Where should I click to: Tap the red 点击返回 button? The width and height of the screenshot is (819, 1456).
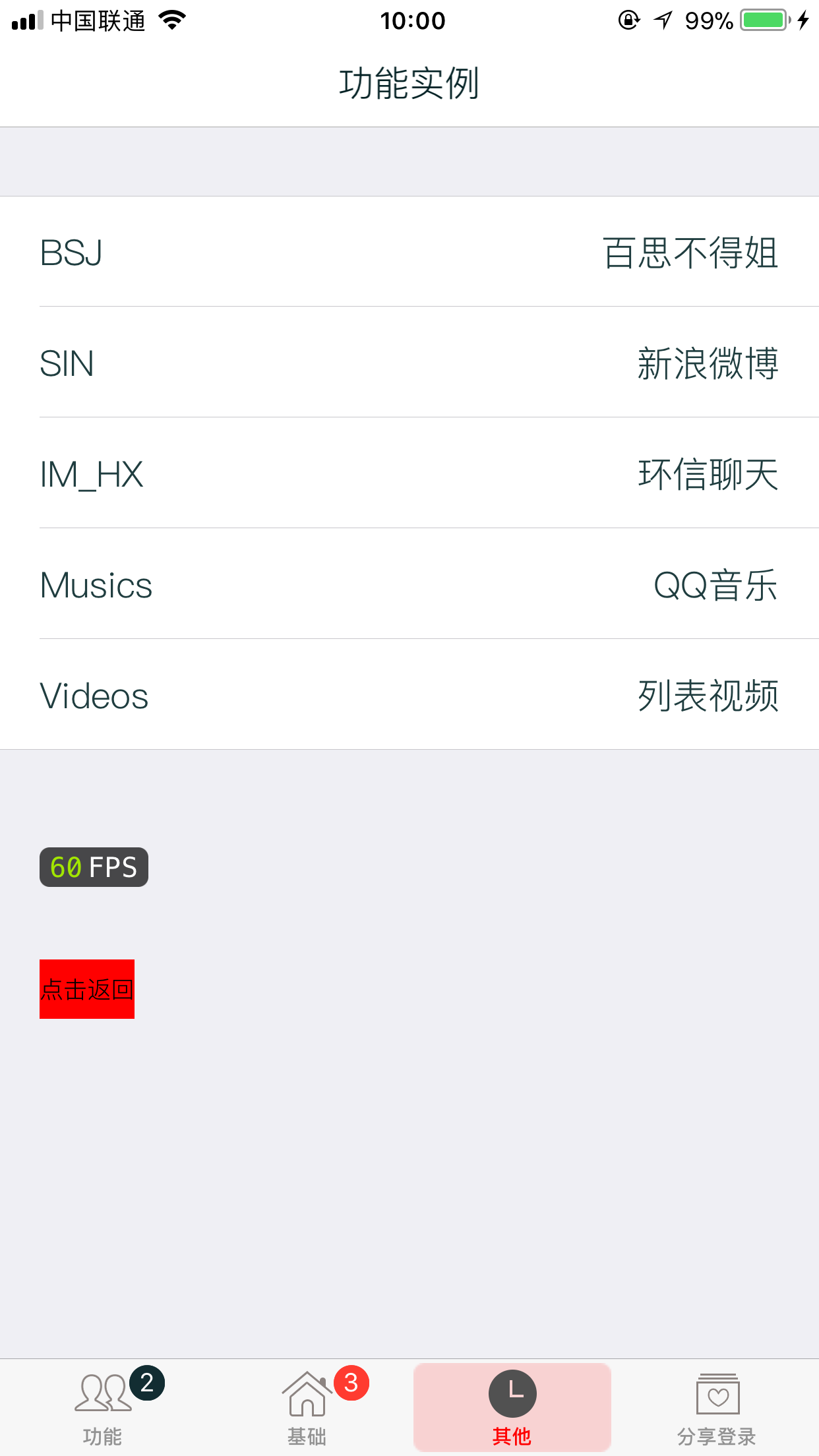(87, 989)
